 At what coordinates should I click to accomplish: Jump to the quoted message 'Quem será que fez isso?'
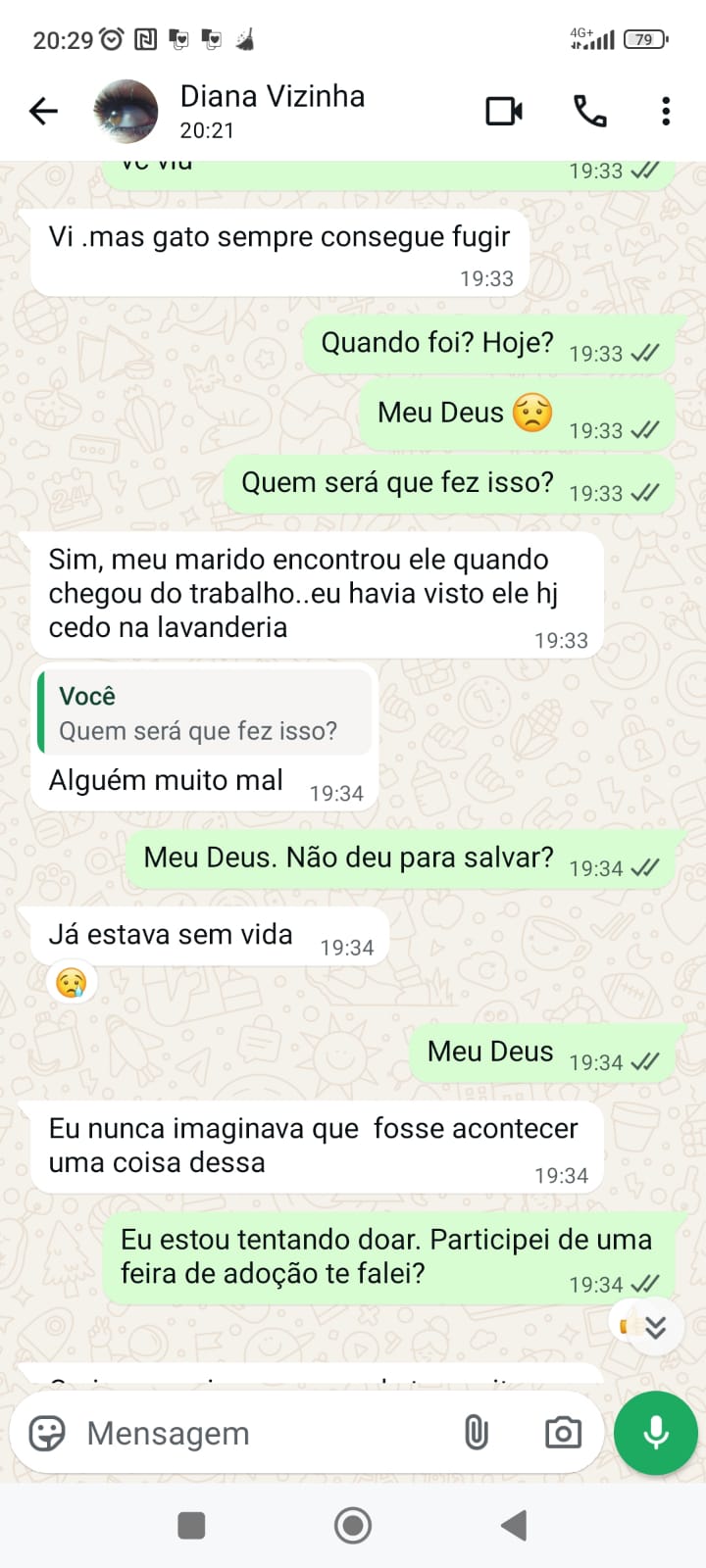click(205, 713)
